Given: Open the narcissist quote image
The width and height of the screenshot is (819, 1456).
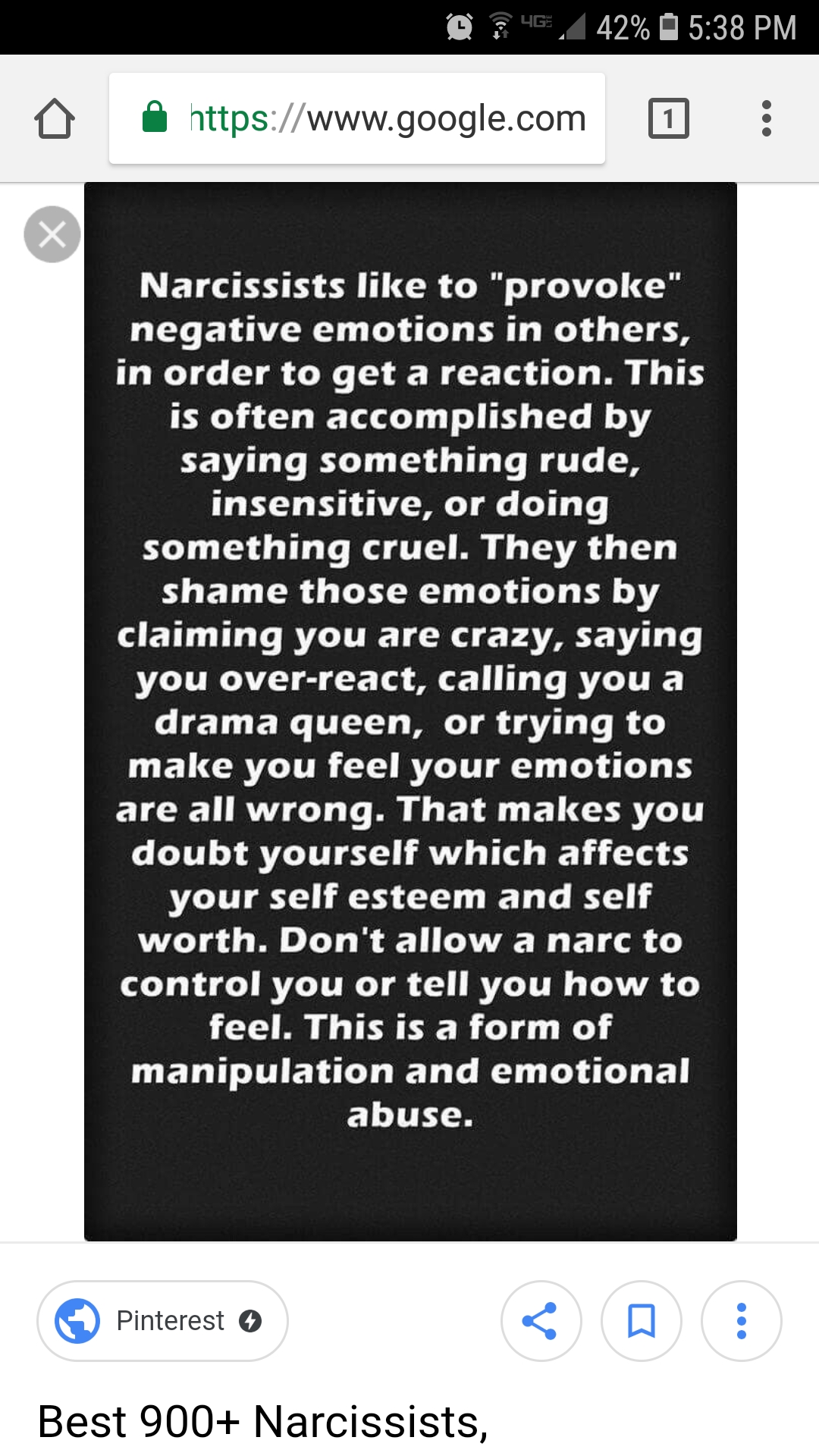Looking at the screenshot, I should (x=410, y=711).
